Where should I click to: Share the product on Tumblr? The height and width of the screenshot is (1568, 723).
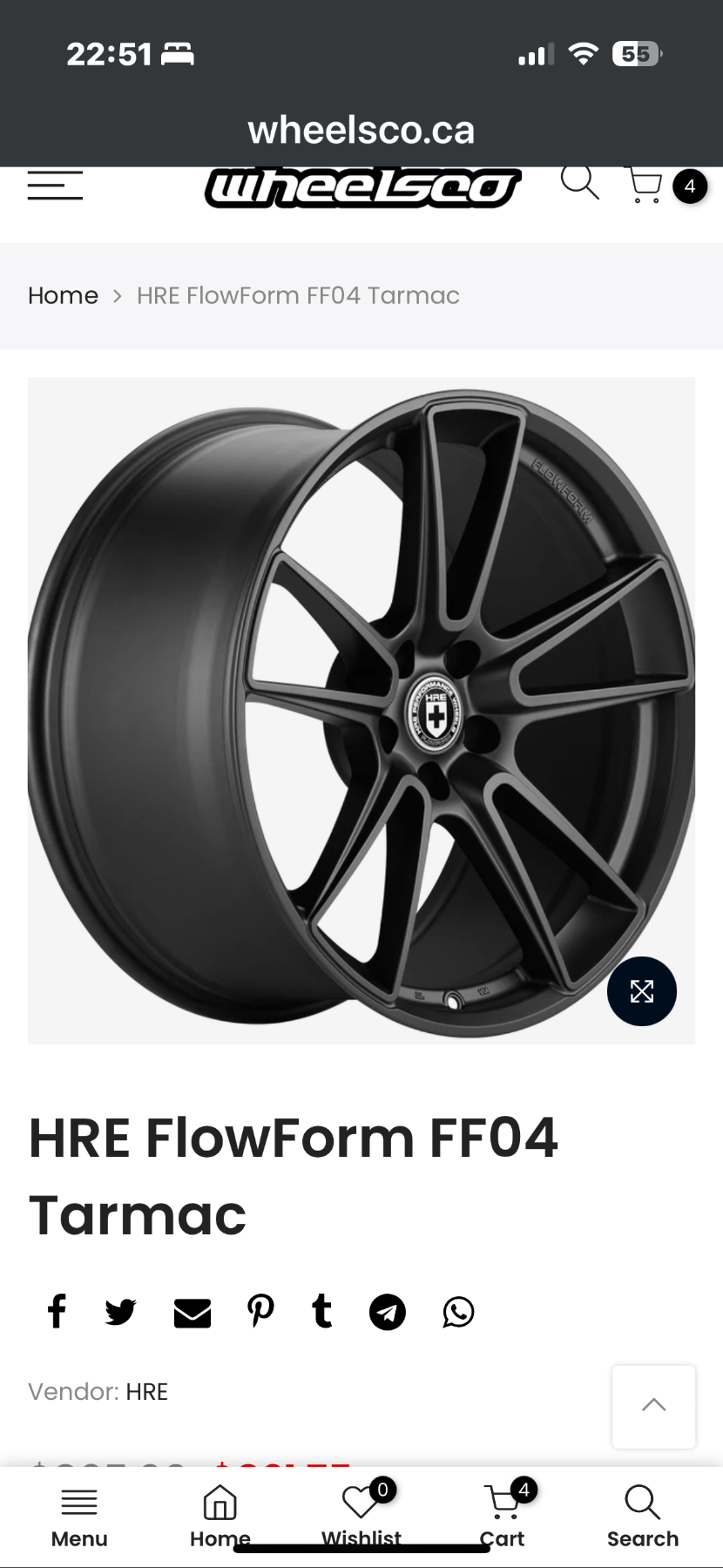[x=322, y=1311]
